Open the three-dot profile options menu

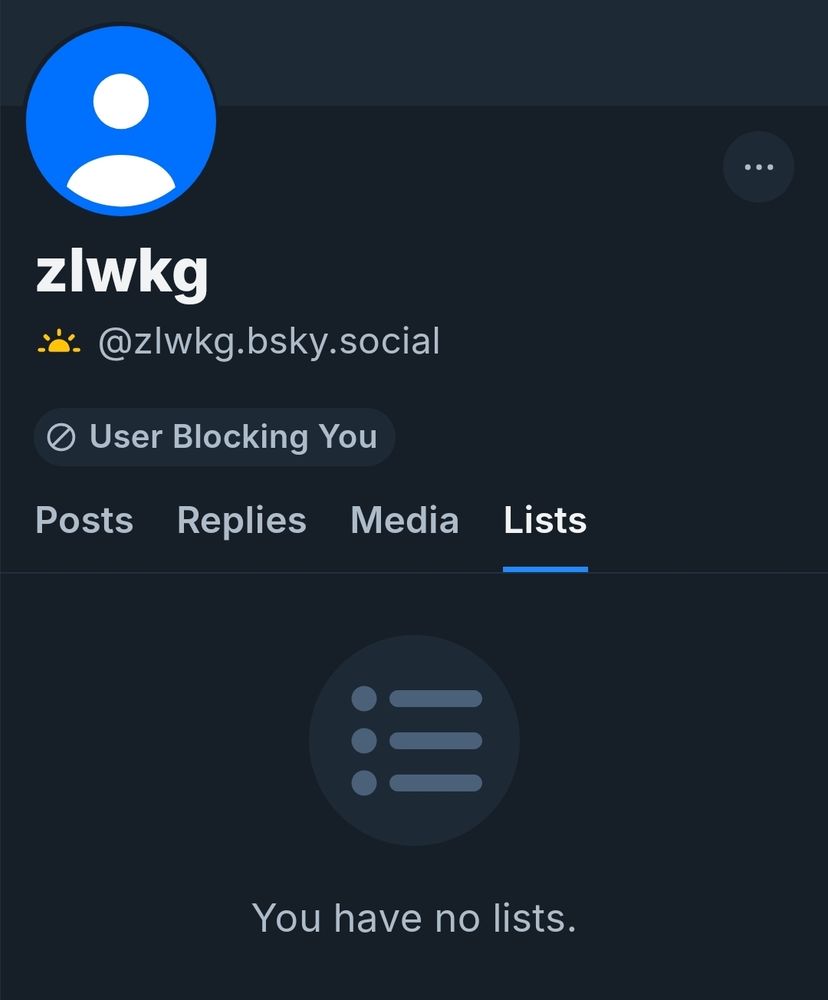(x=758, y=167)
